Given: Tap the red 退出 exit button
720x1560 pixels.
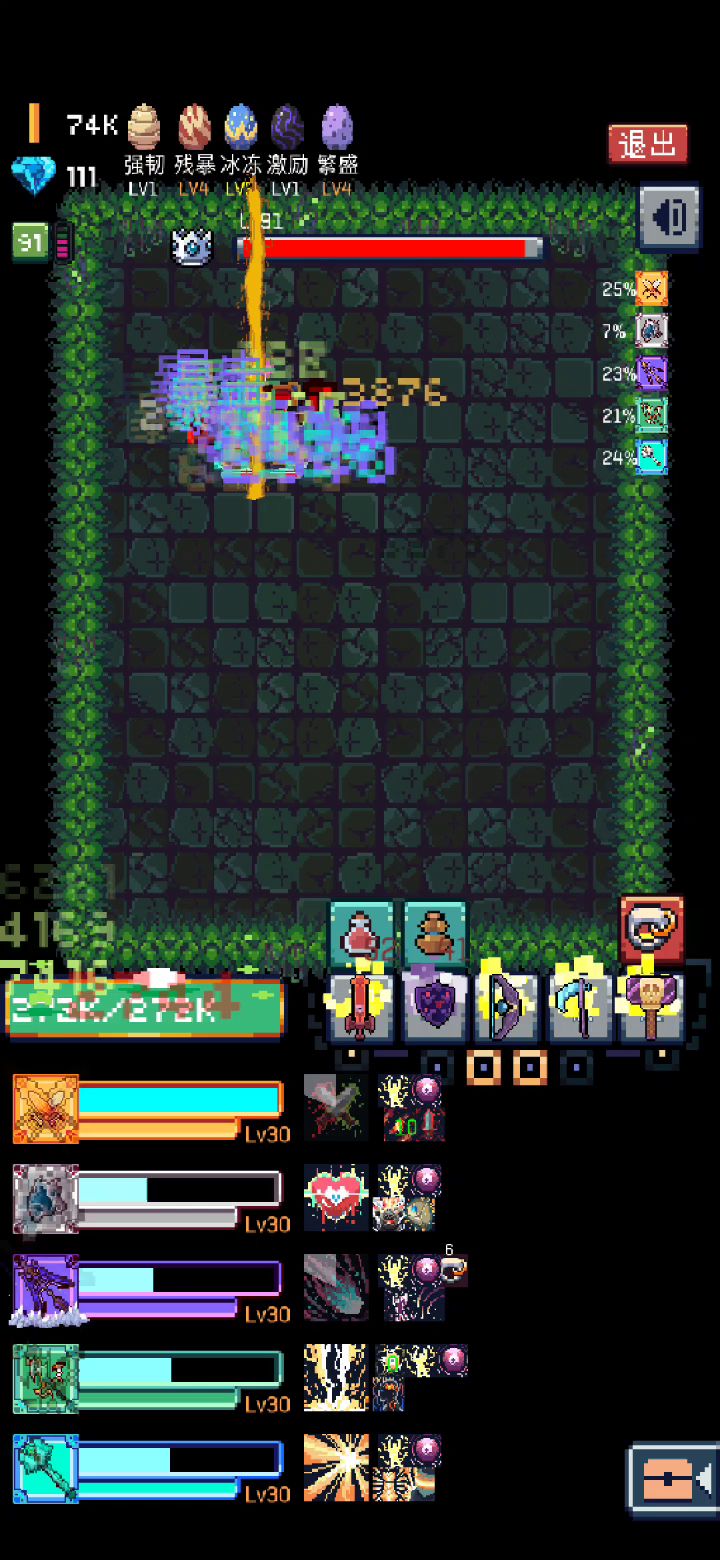Looking at the screenshot, I should pyautogui.click(x=648, y=144).
